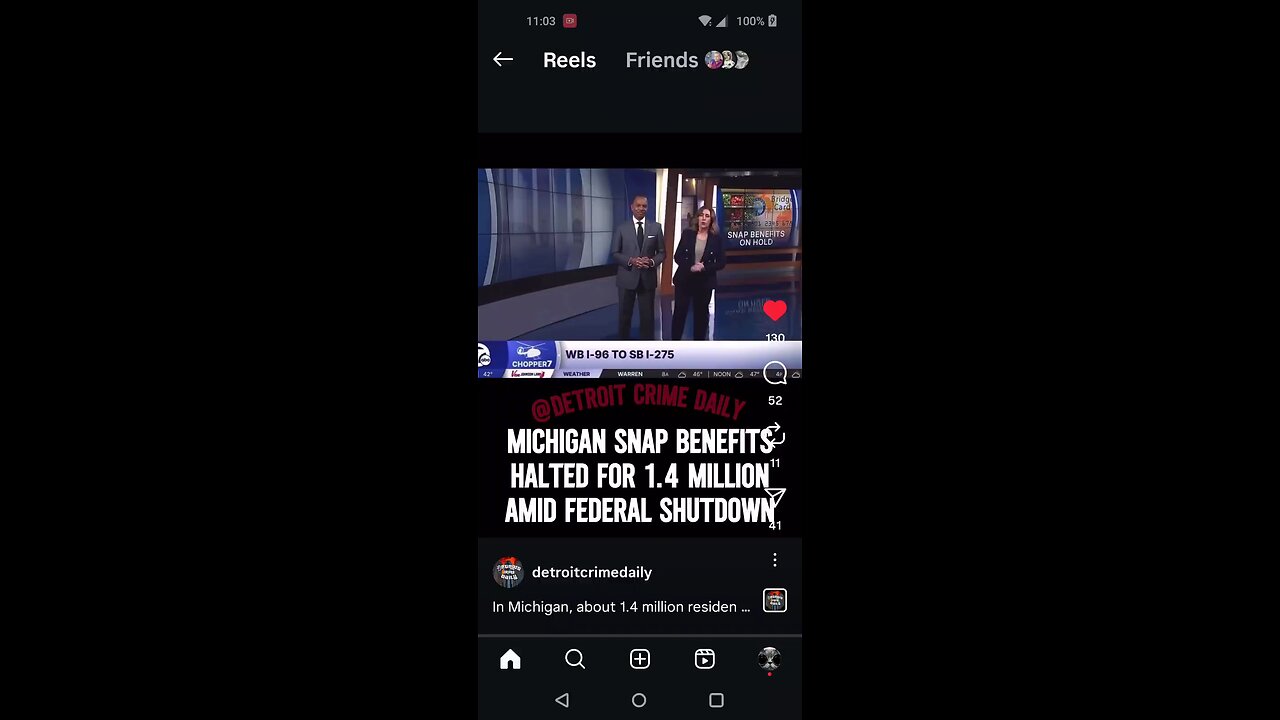Viewport: 1280px width, 720px height.
Task: Open the reel's audio thumbnail
Action: coord(775,600)
